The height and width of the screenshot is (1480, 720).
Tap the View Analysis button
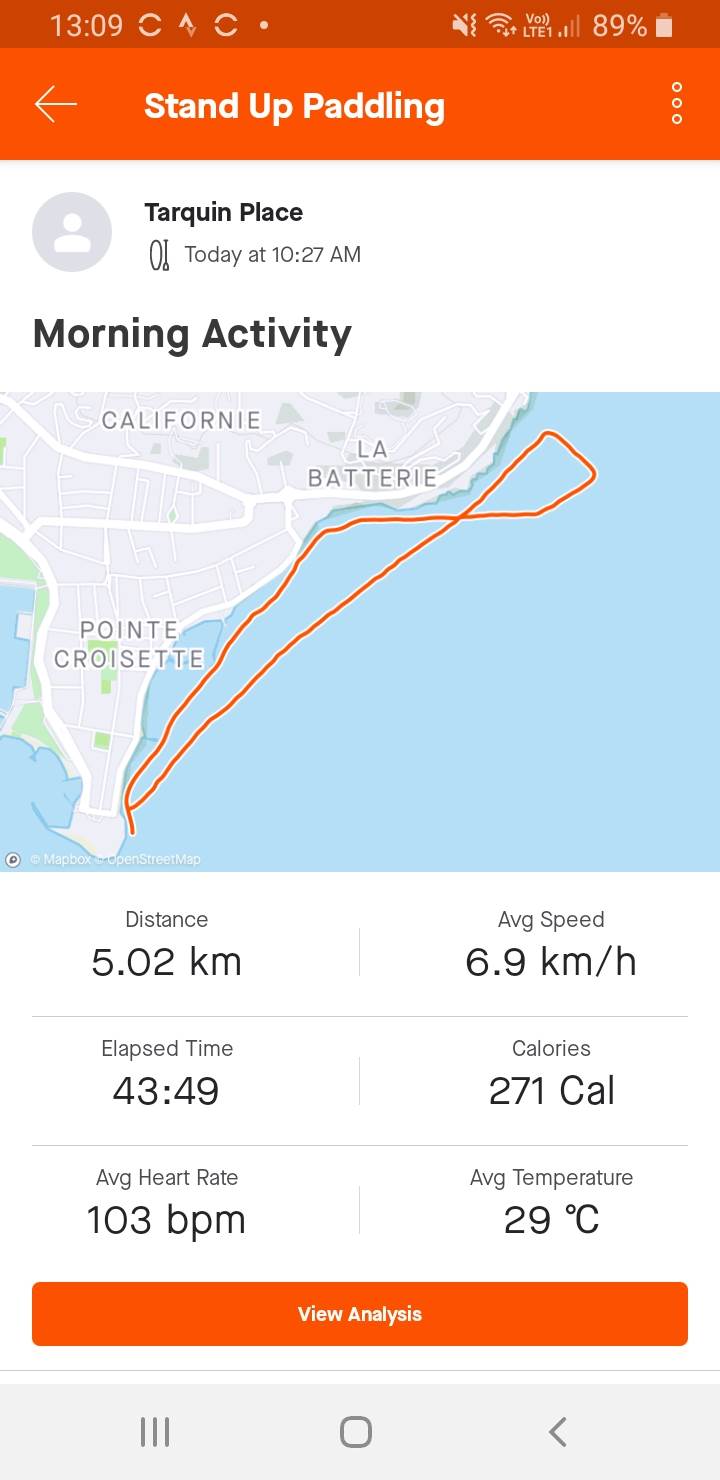(360, 1314)
